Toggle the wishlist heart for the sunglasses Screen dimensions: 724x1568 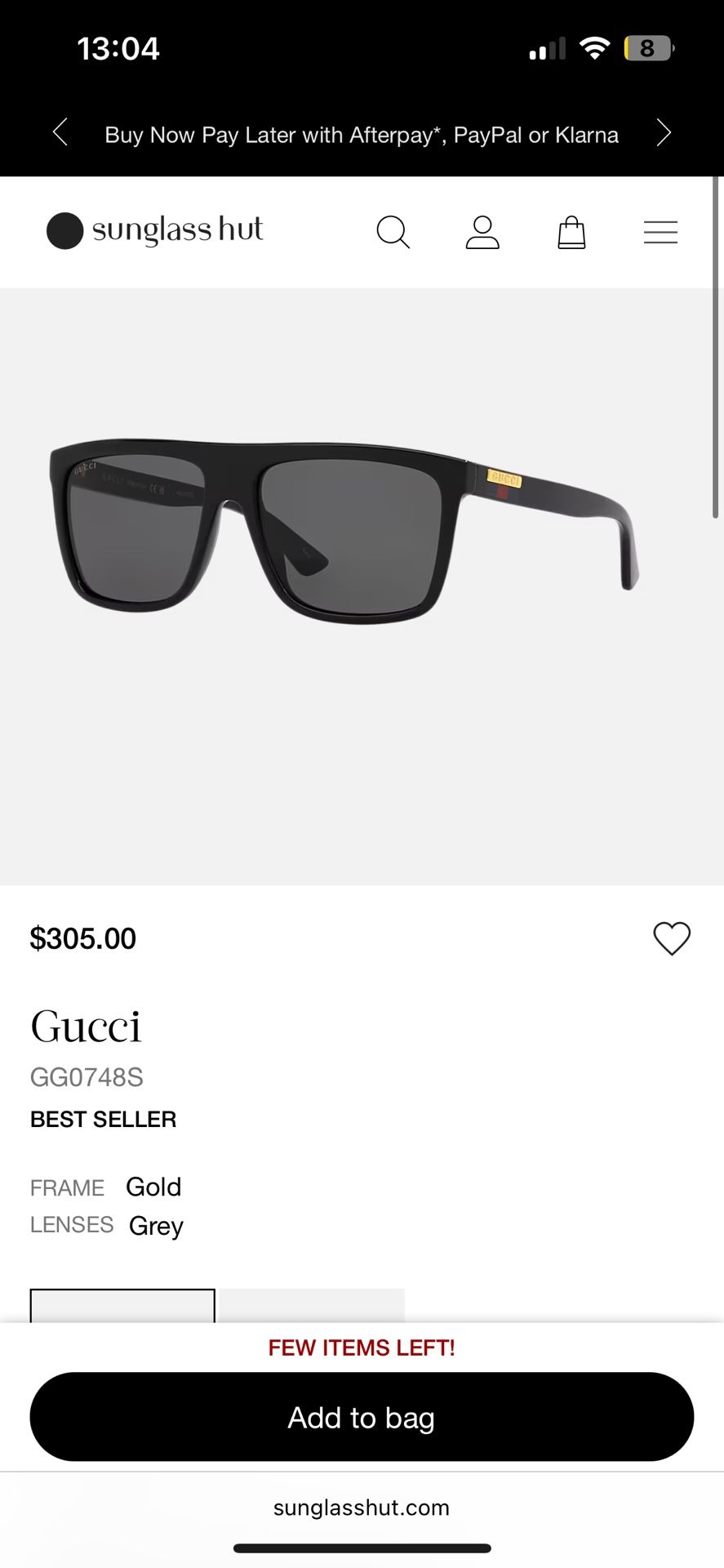(x=672, y=939)
